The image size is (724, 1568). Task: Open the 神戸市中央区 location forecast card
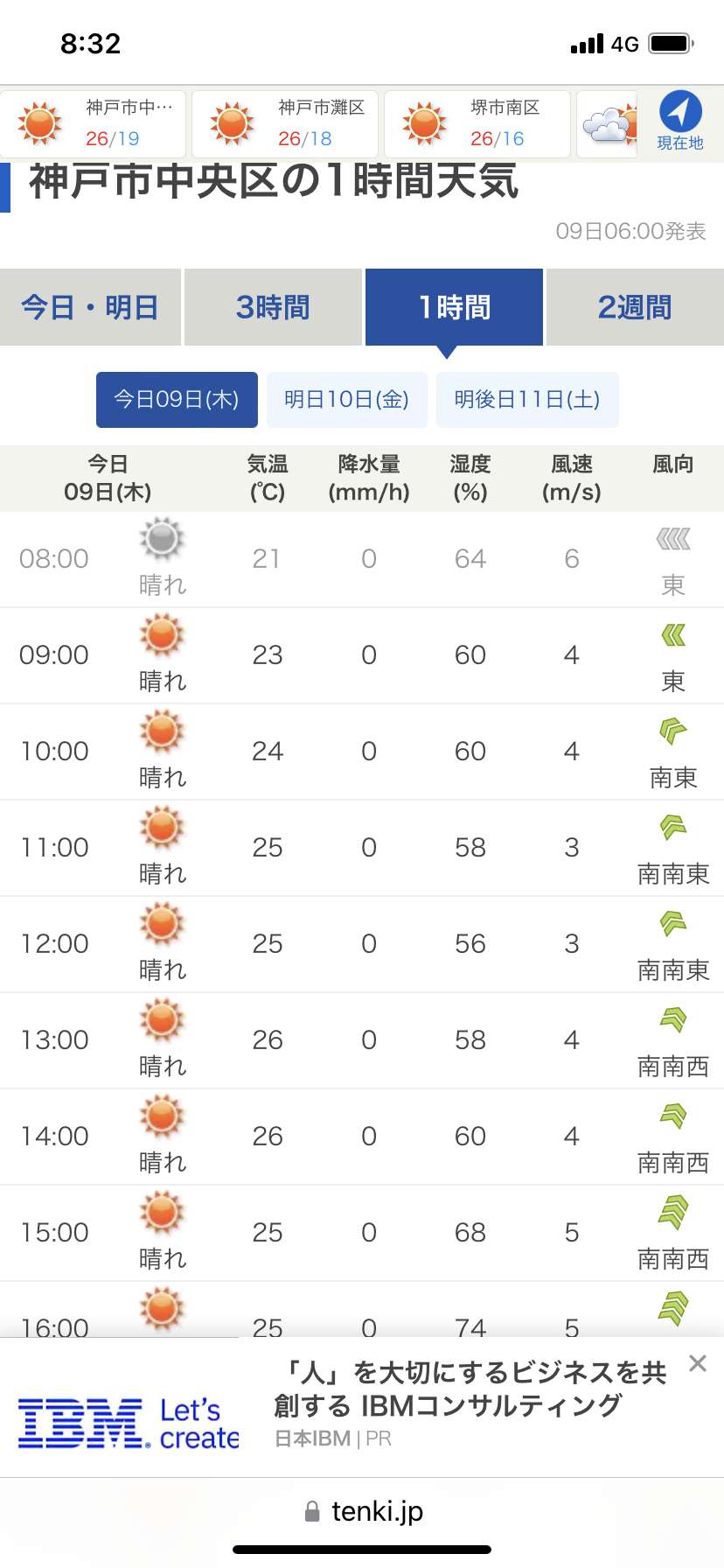(x=94, y=123)
